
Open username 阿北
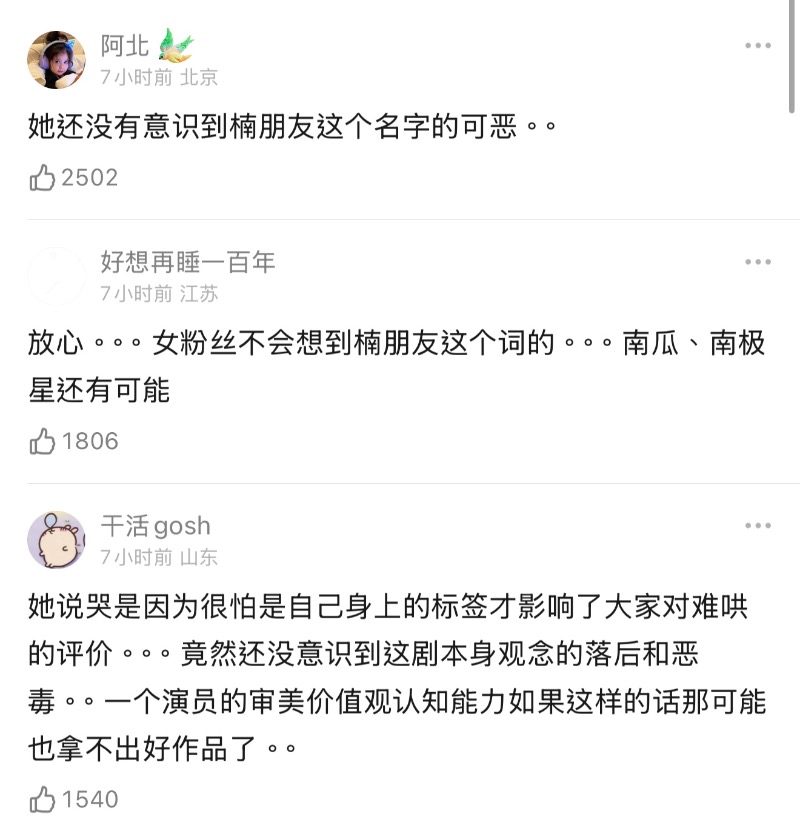click(125, 46)
